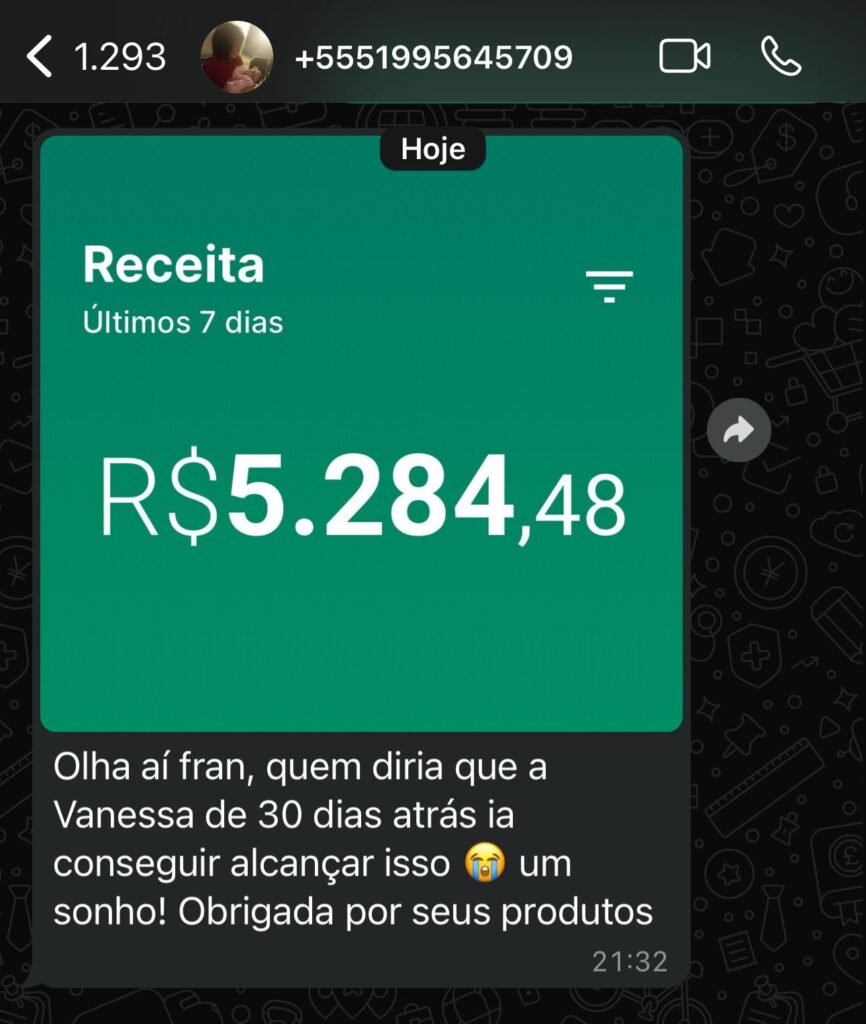Tap the message bubble starting with 'Olha aí fran'
The height and width of the screenshot is (1024, 866).
[300, 765]
